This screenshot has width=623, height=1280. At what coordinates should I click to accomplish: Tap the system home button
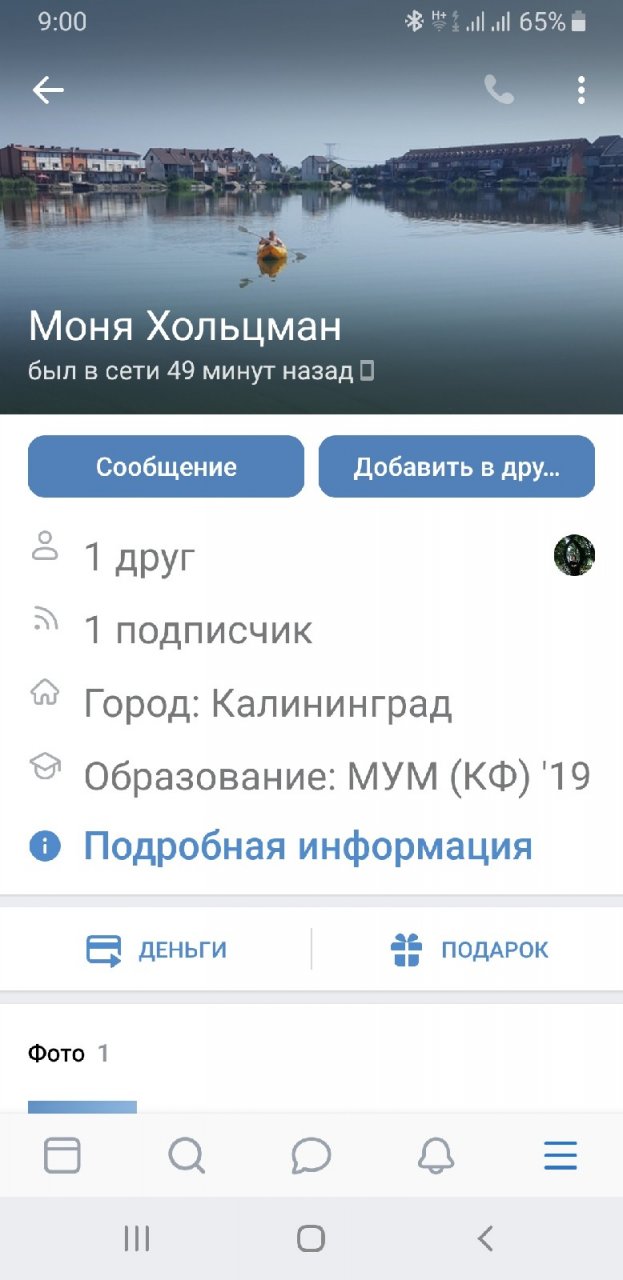(x=311, y=1239)
